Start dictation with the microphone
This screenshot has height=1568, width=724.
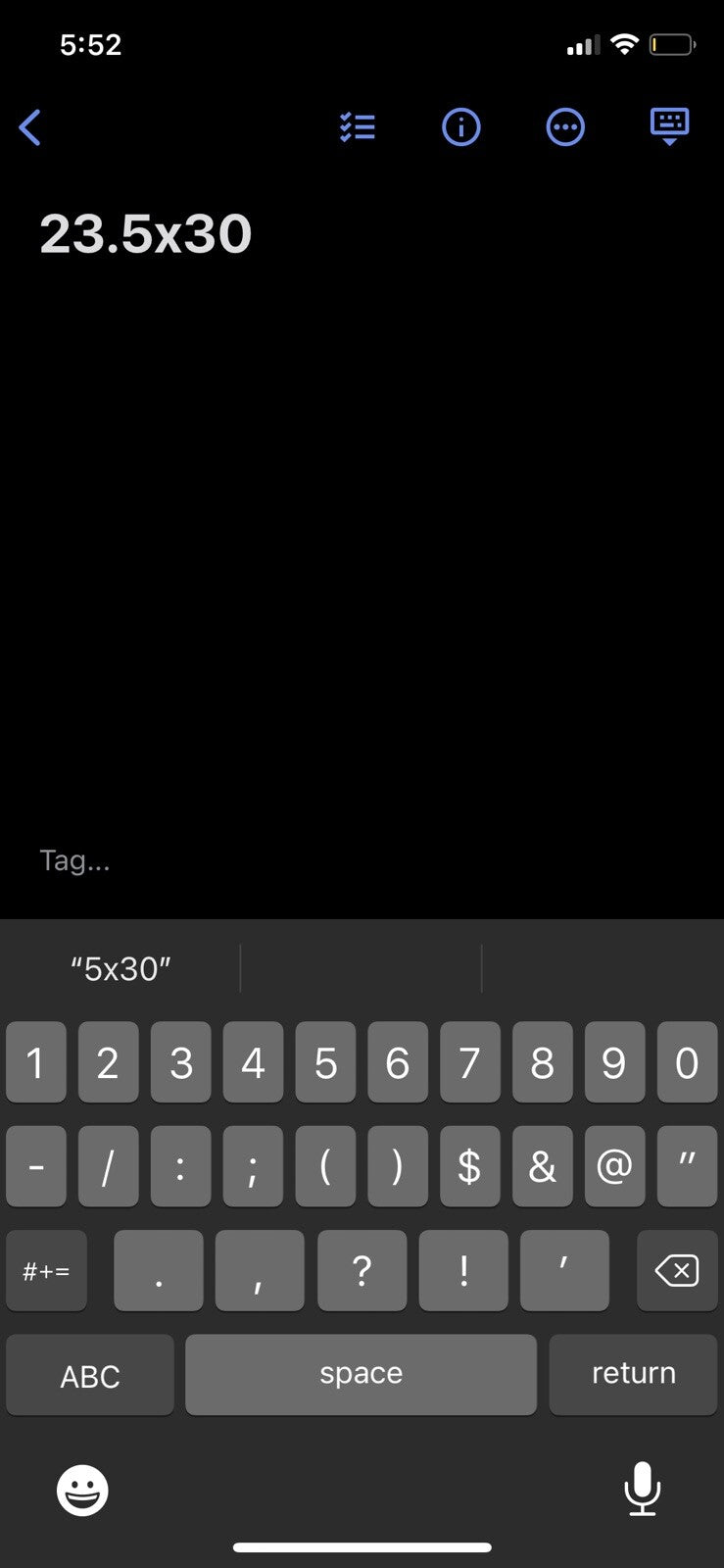tap(643, 1489)
